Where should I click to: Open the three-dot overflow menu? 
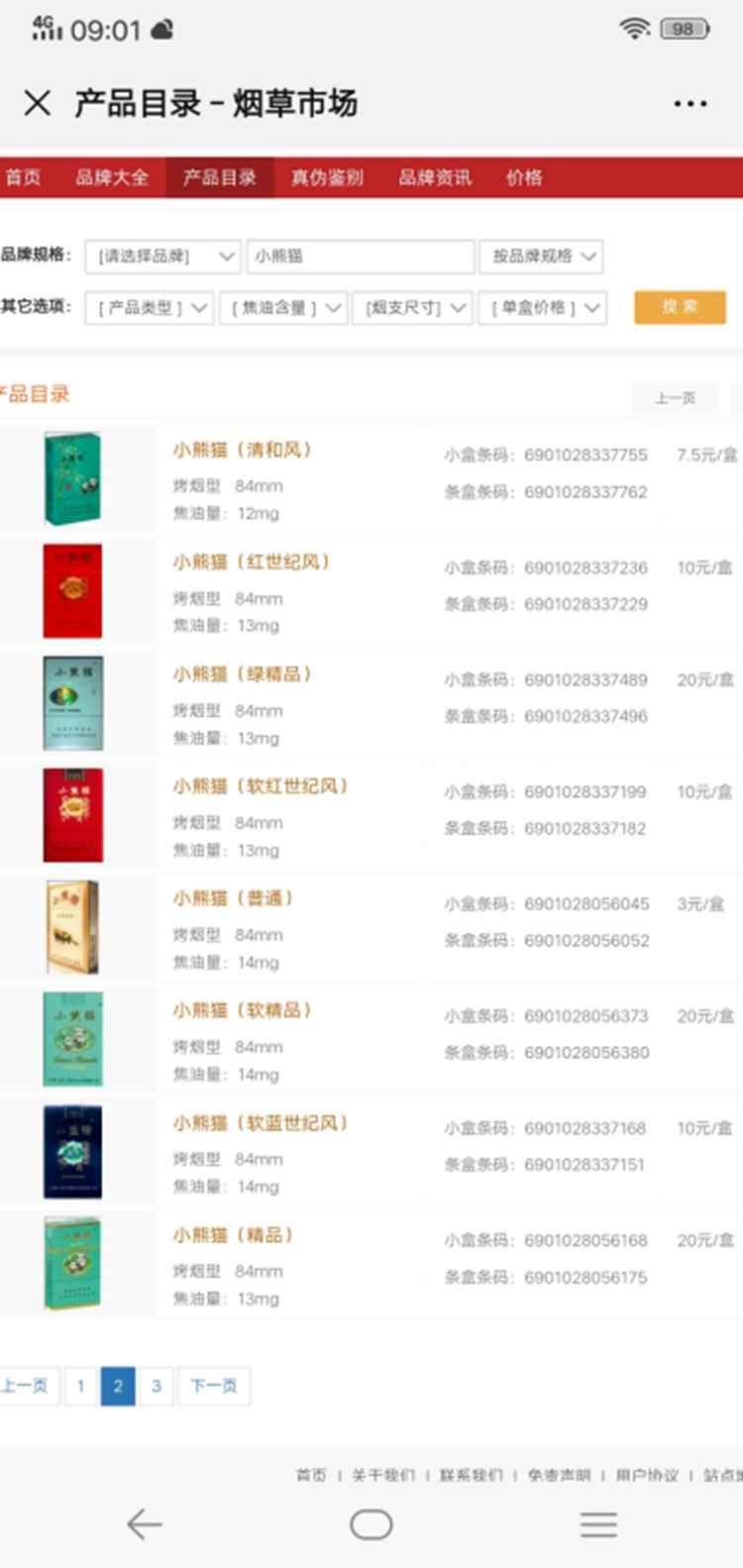690,103
